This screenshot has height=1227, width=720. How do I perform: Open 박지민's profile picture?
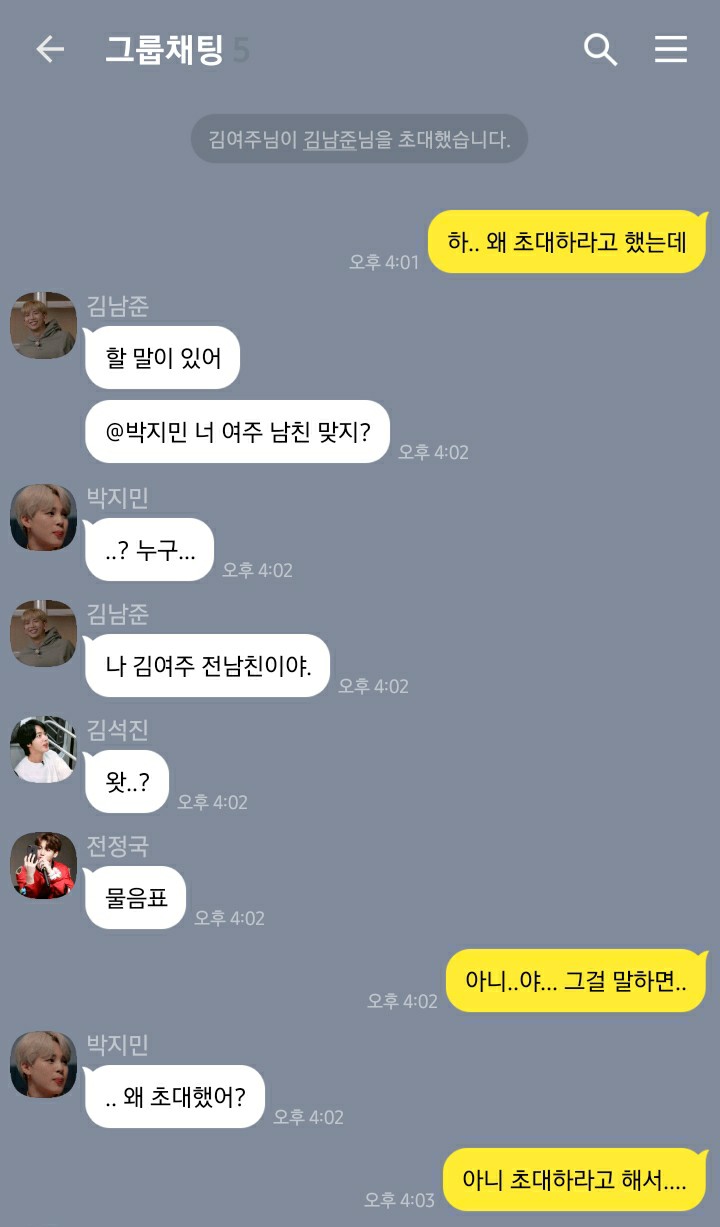click(x=43, y=517)
